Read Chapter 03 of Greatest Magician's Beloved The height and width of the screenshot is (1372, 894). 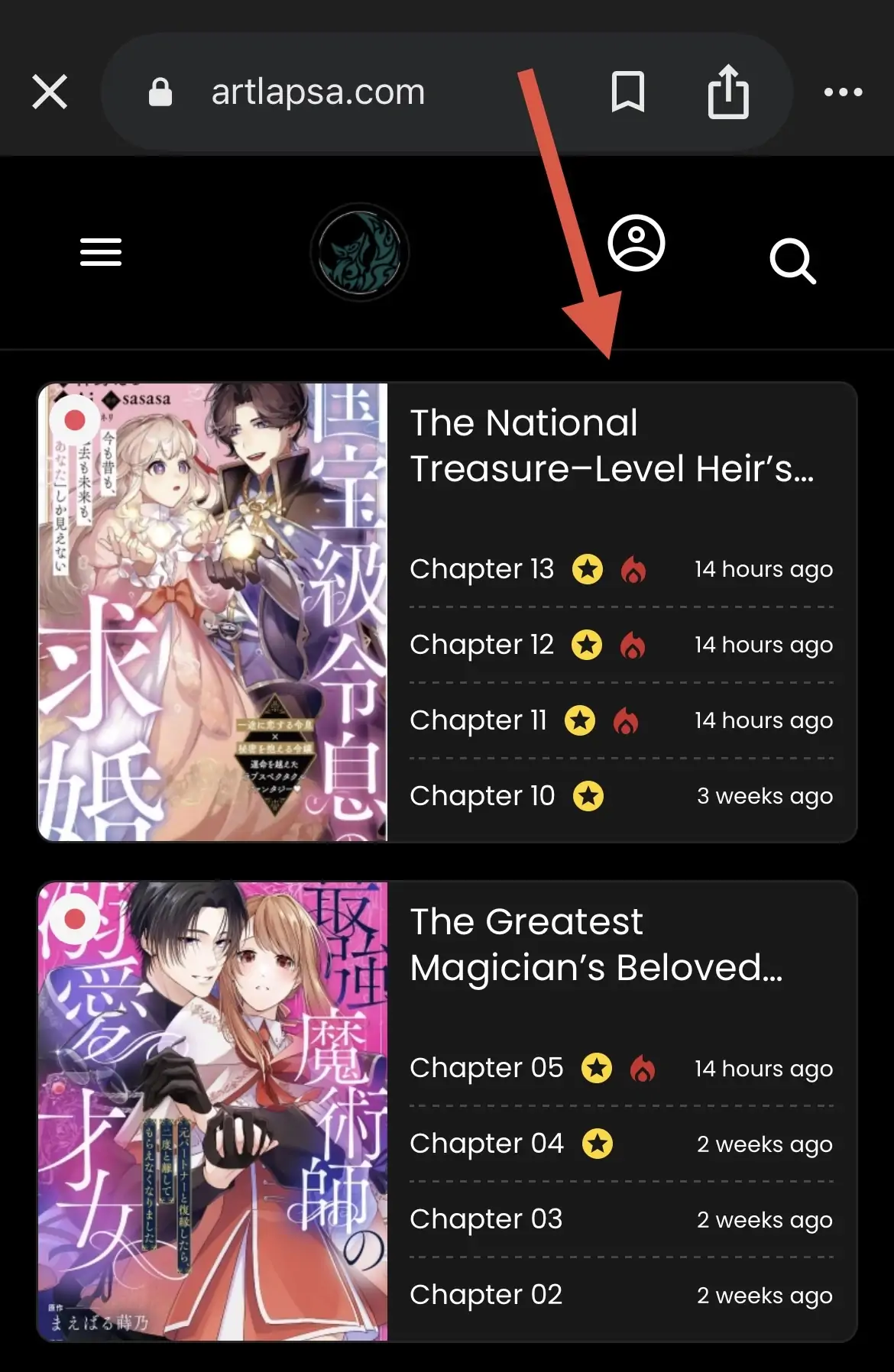click(486, 1219)
